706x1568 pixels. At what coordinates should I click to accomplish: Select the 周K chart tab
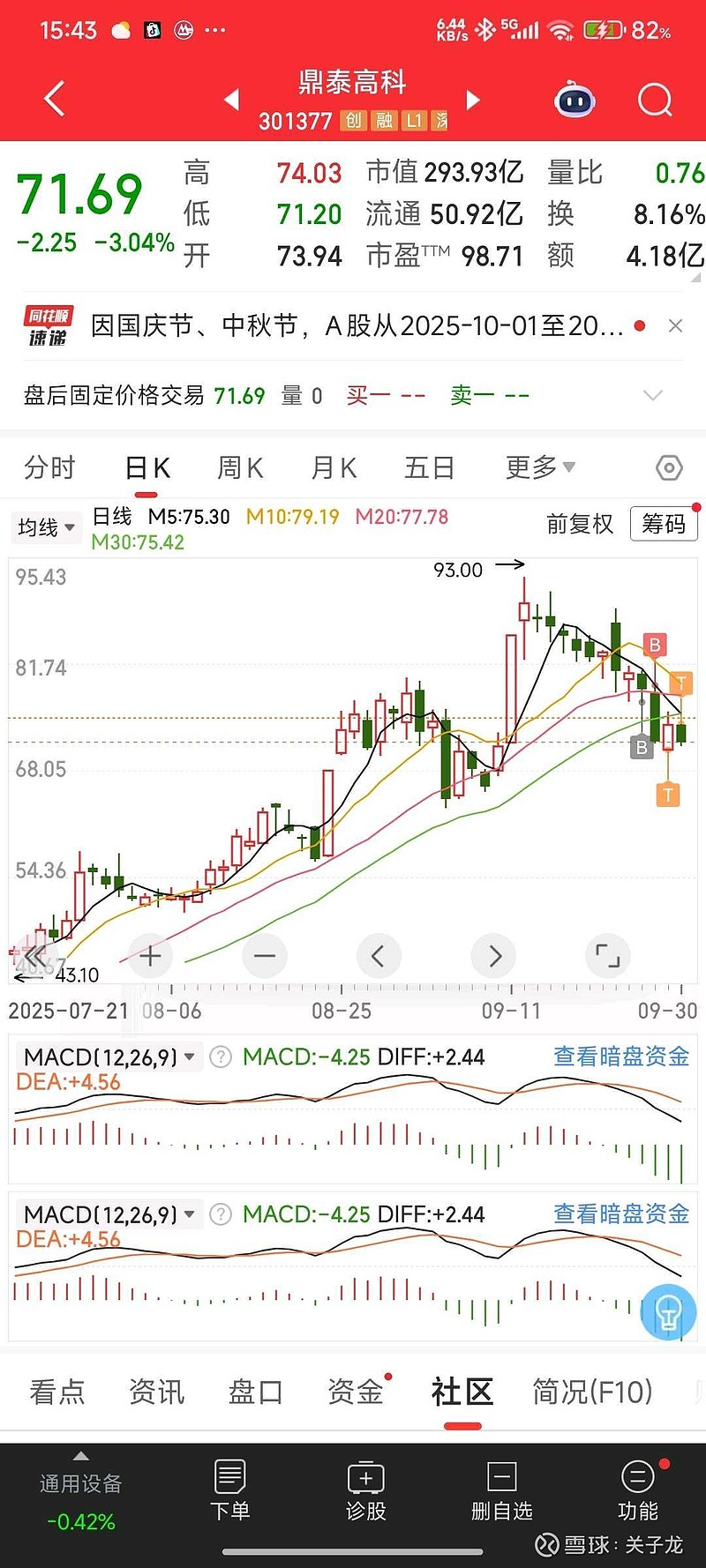(x=240, y=467)
